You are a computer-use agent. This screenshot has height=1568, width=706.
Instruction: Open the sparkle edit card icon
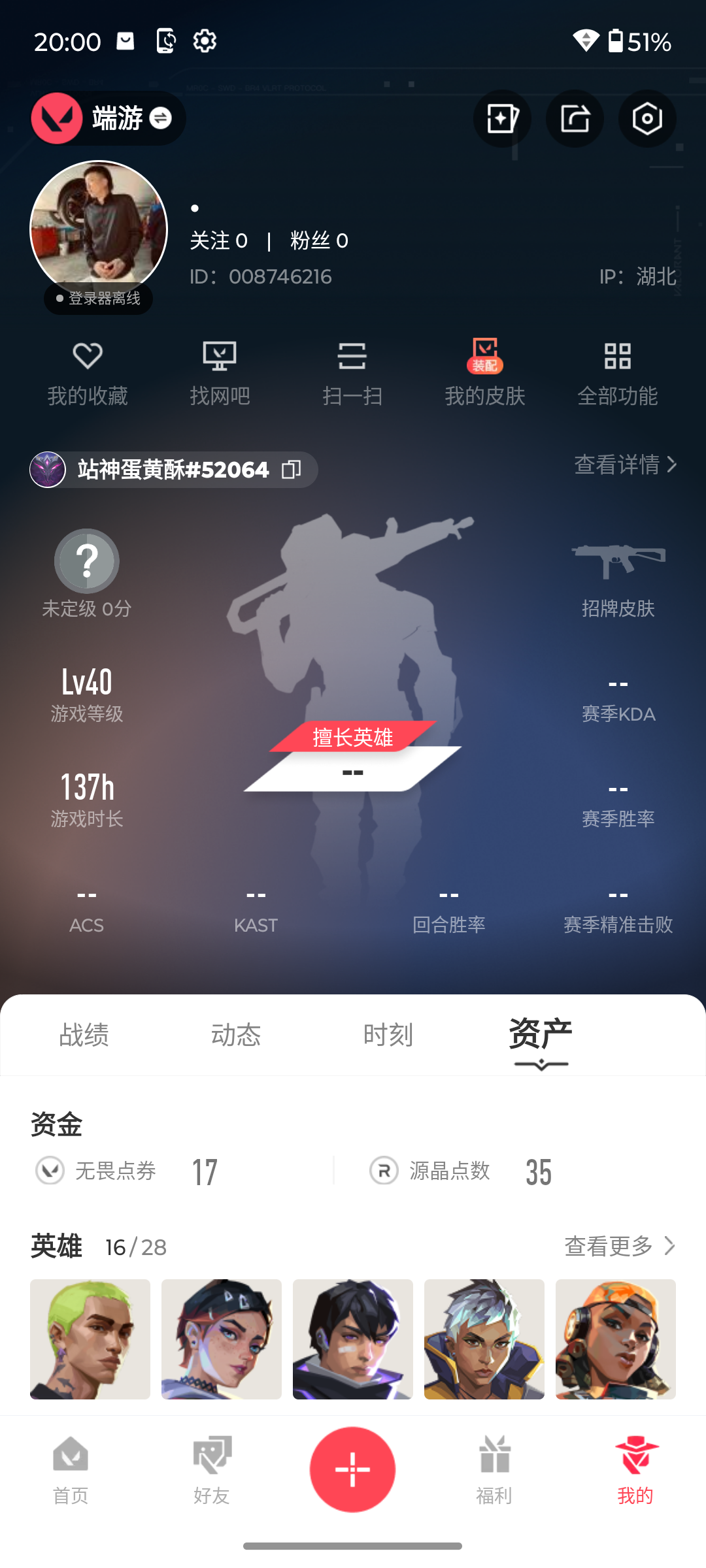click(502, 118)
